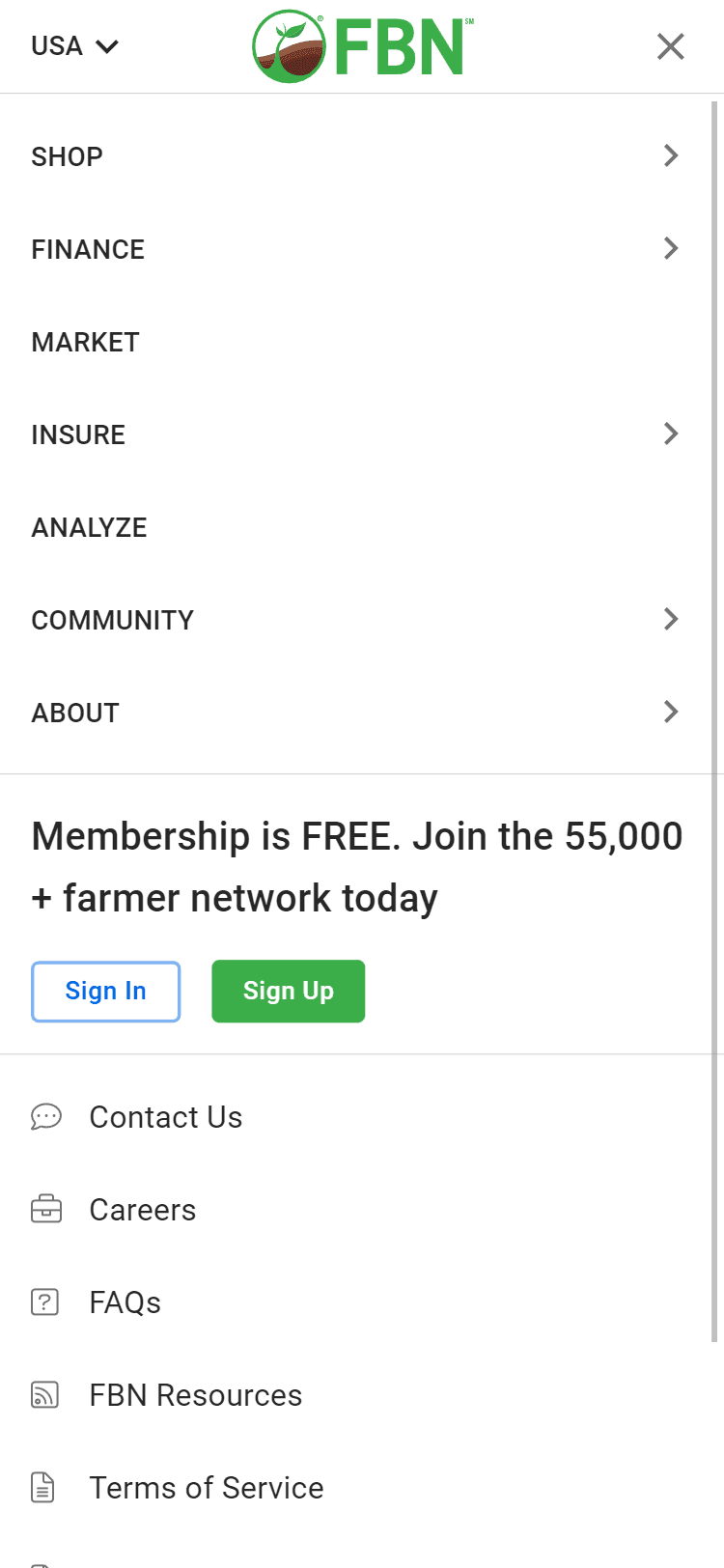Open the USA country dropdown

[74, 46]
